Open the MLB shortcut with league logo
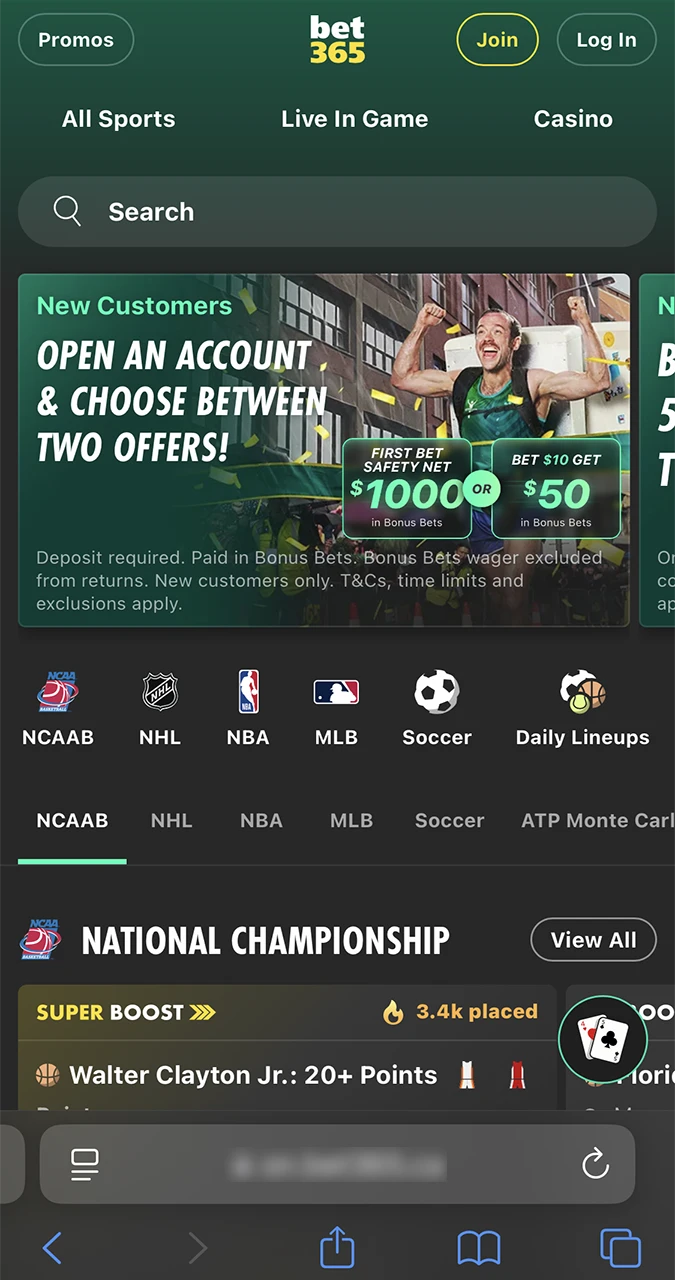This screenshot has height=1280, width=675. (336, 709)
